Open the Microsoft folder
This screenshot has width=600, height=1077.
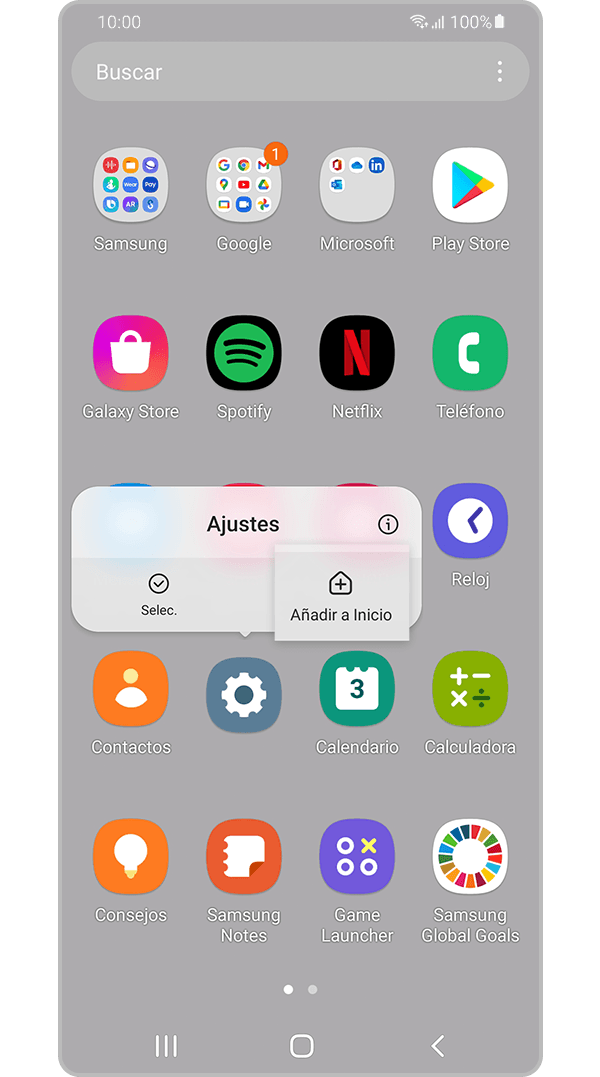[357, 186]
